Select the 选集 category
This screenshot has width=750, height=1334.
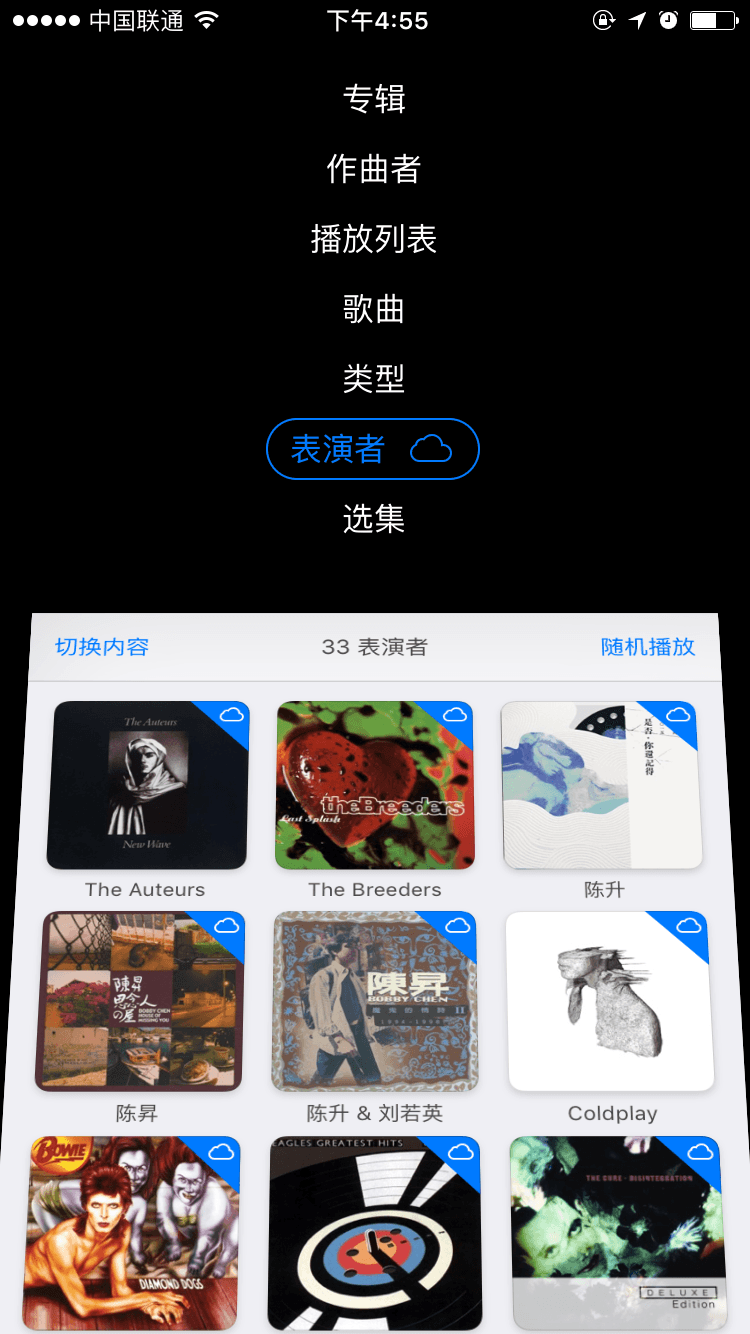(374, 519)
